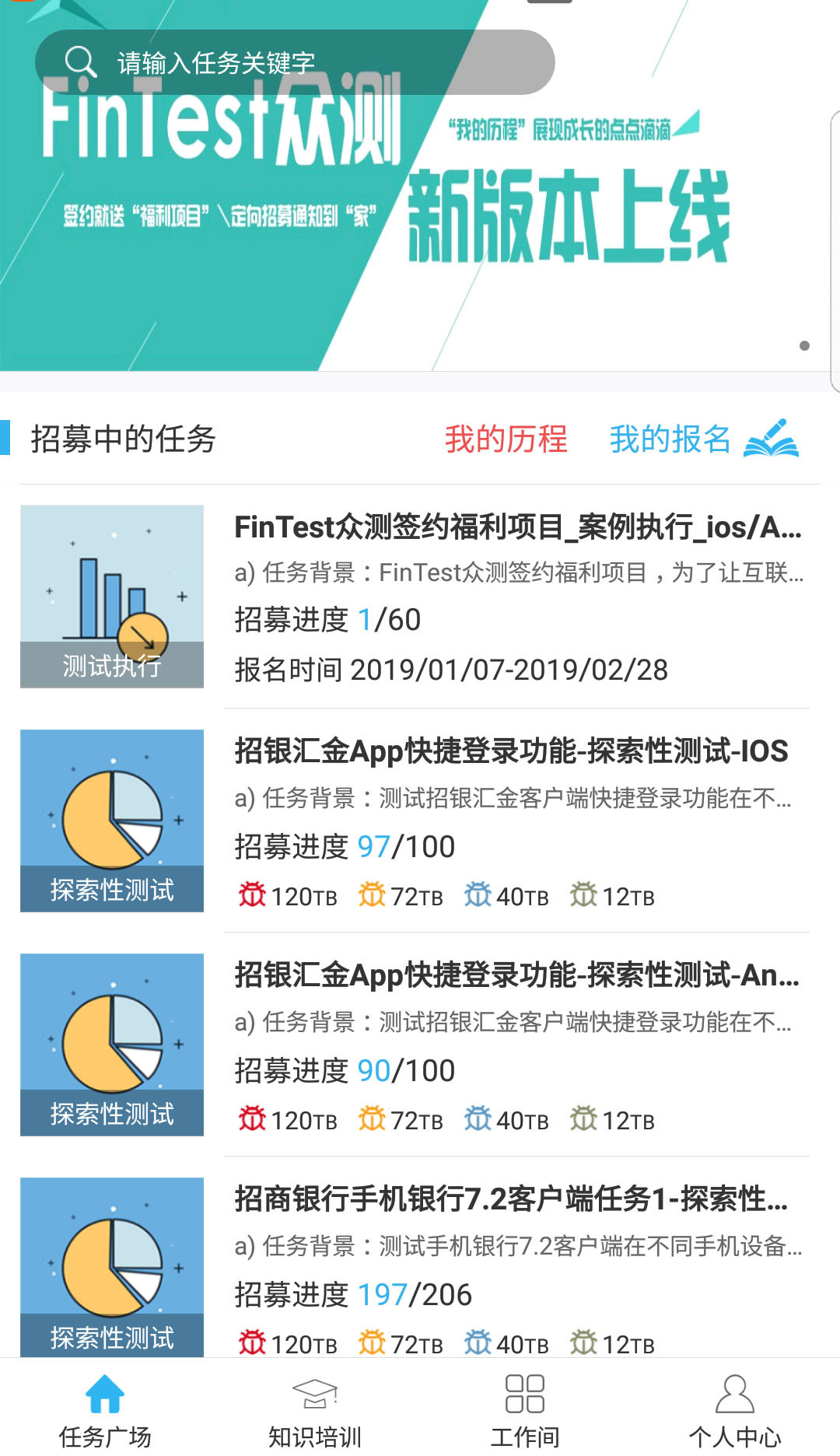The height and width of the screenshot is (1456, 840).
Task: Click the search magnifier icon
Action: click(x=80, y=62)
